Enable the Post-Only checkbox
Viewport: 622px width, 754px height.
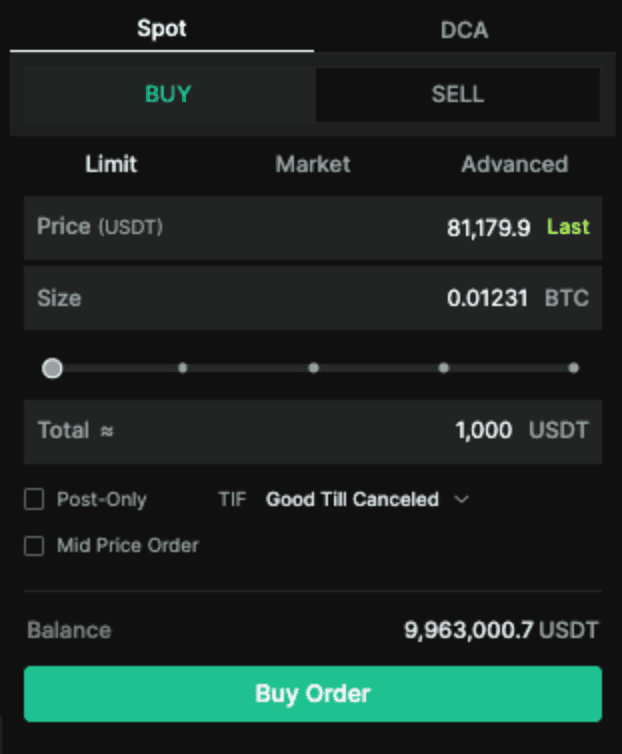(x=34, y=499)
